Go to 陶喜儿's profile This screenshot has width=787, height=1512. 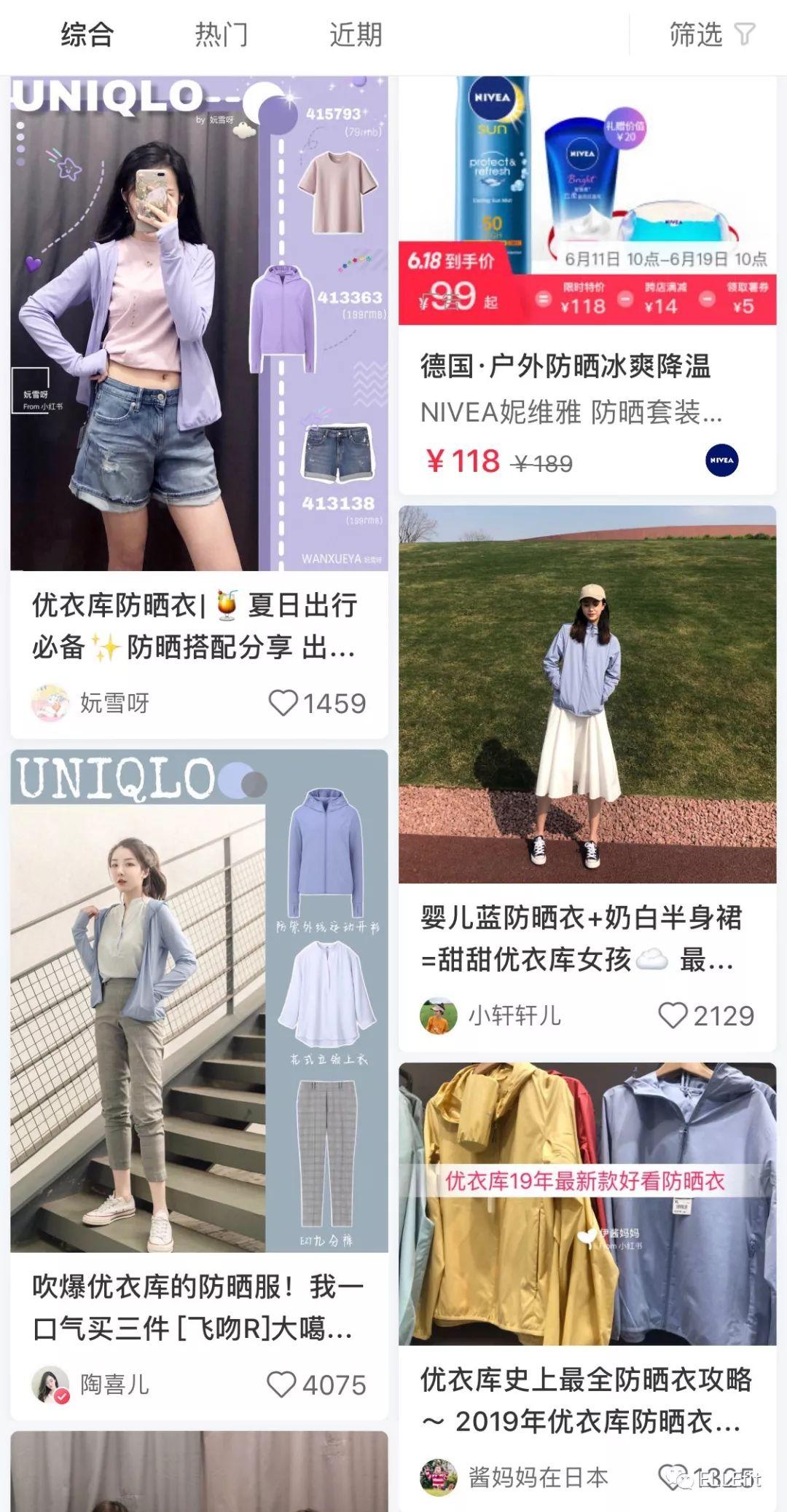pyautogui.click(x=50, y=1385)
